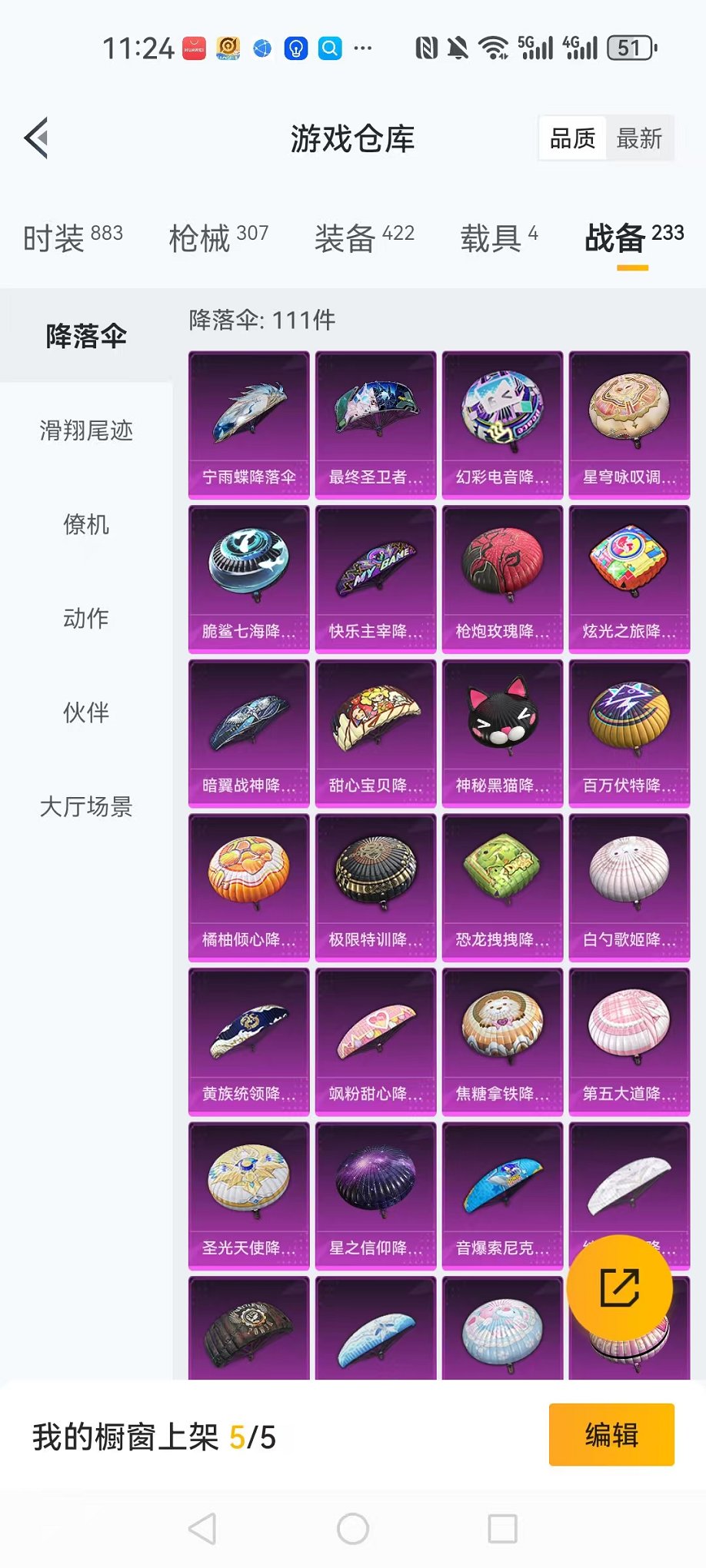Open the 宁雨蝶降落伞 item
The height and width of the screenshot is (1568, 706).
click(x=248, y=425)
